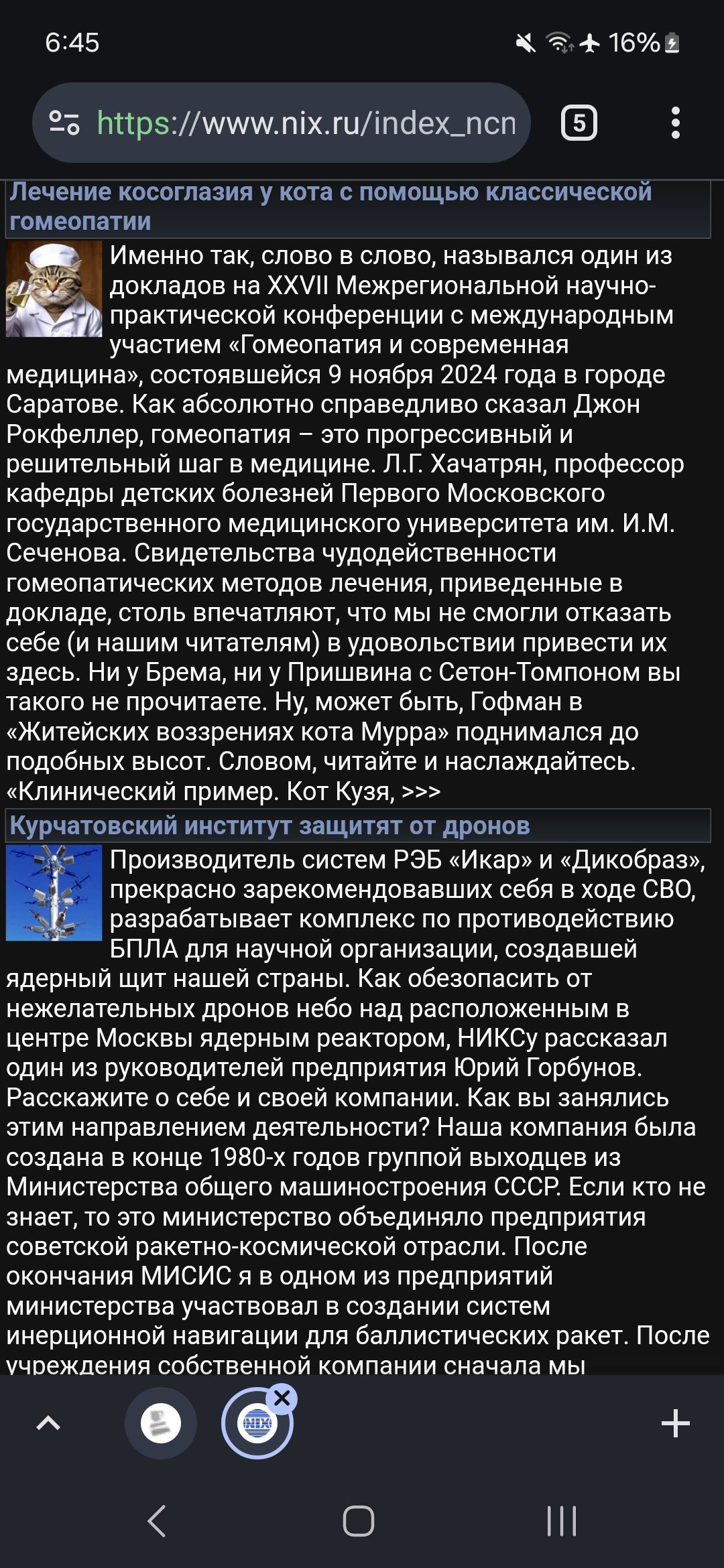The image size is (724, 1568).
Task: Close the current NIX tab
Action: click(282, 1398)
